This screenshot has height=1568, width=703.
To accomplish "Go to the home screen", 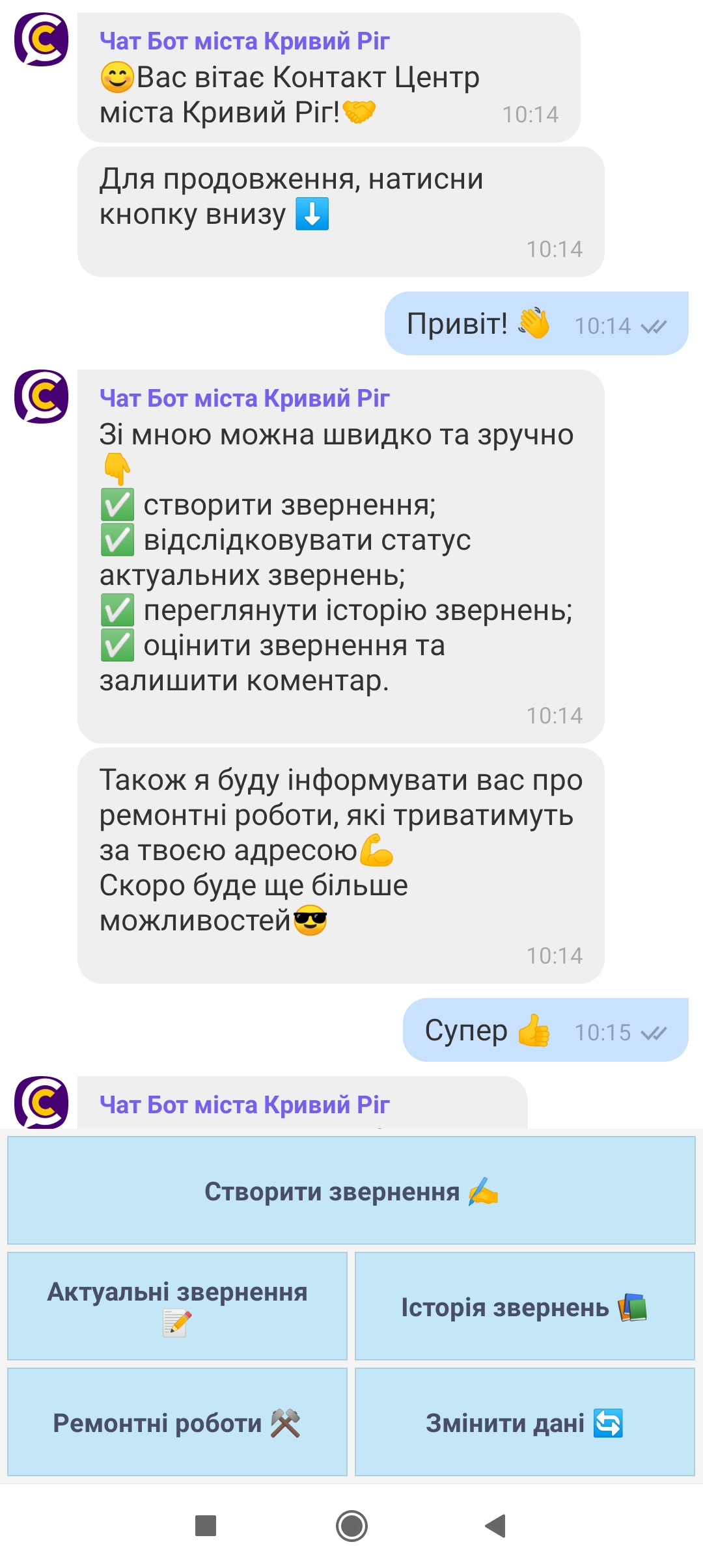I will click(x=351, y=1525).
